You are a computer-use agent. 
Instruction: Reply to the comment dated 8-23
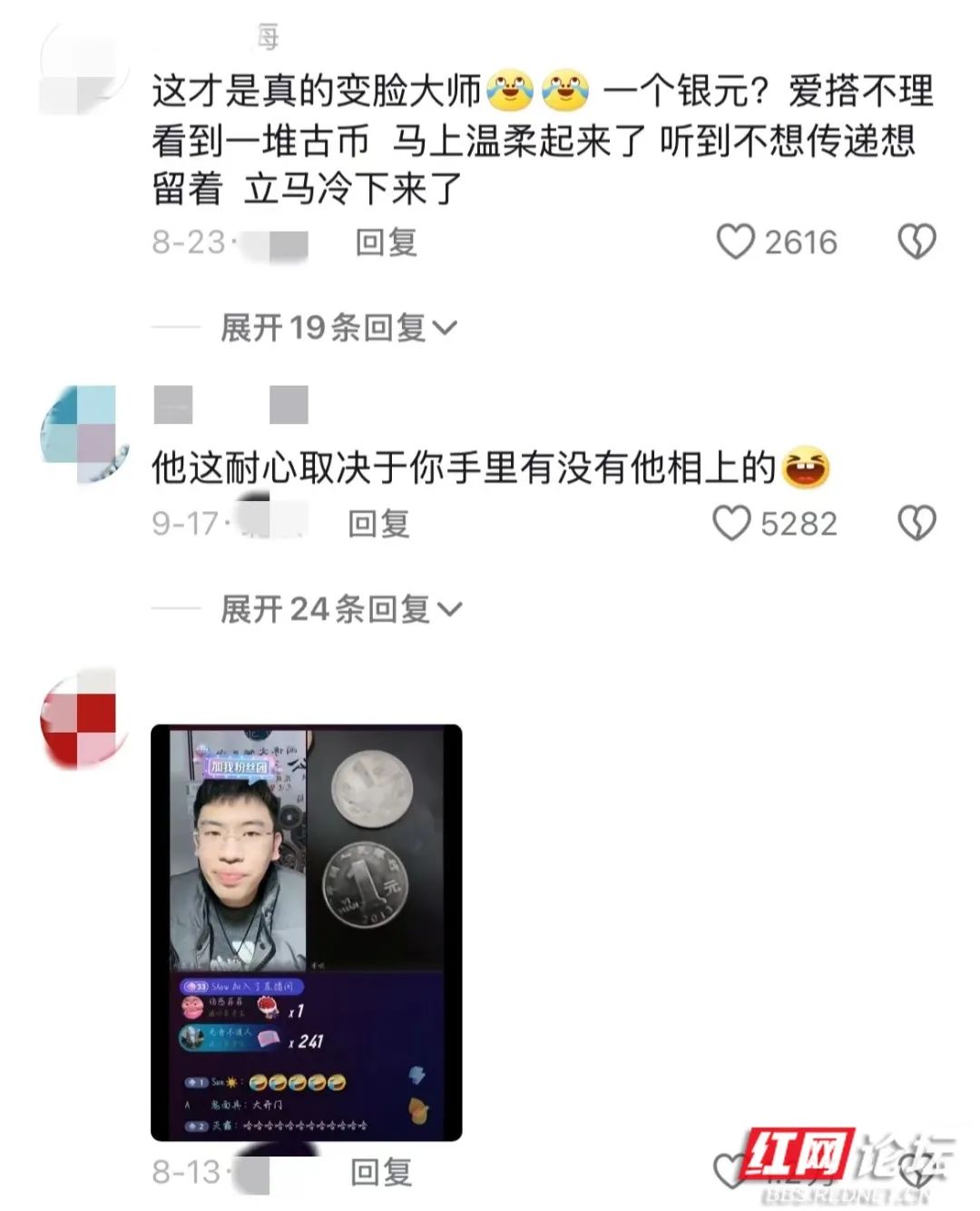click(386, 242)
